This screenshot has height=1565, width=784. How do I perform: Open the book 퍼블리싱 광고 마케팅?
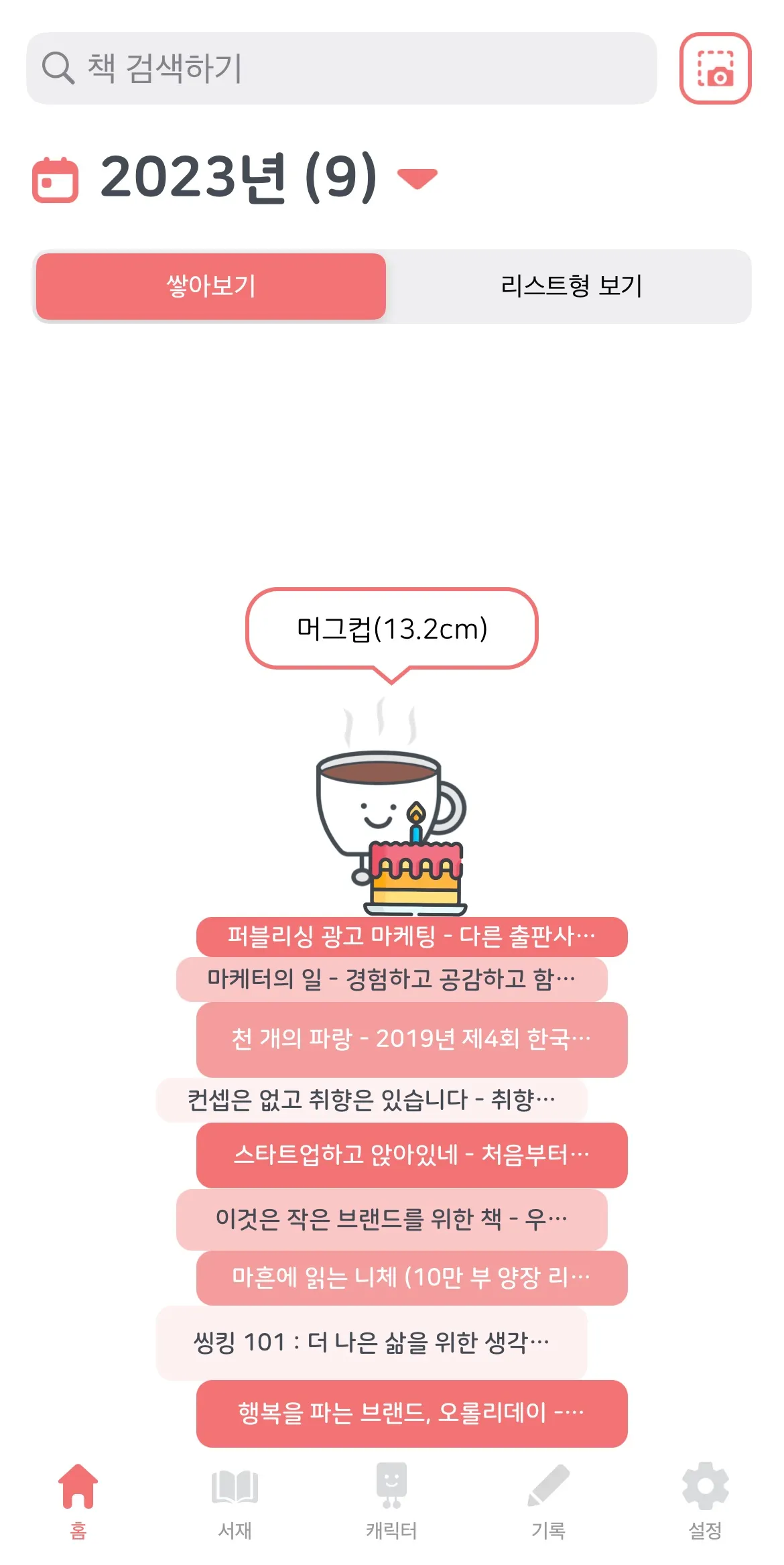tap(411, 936)
